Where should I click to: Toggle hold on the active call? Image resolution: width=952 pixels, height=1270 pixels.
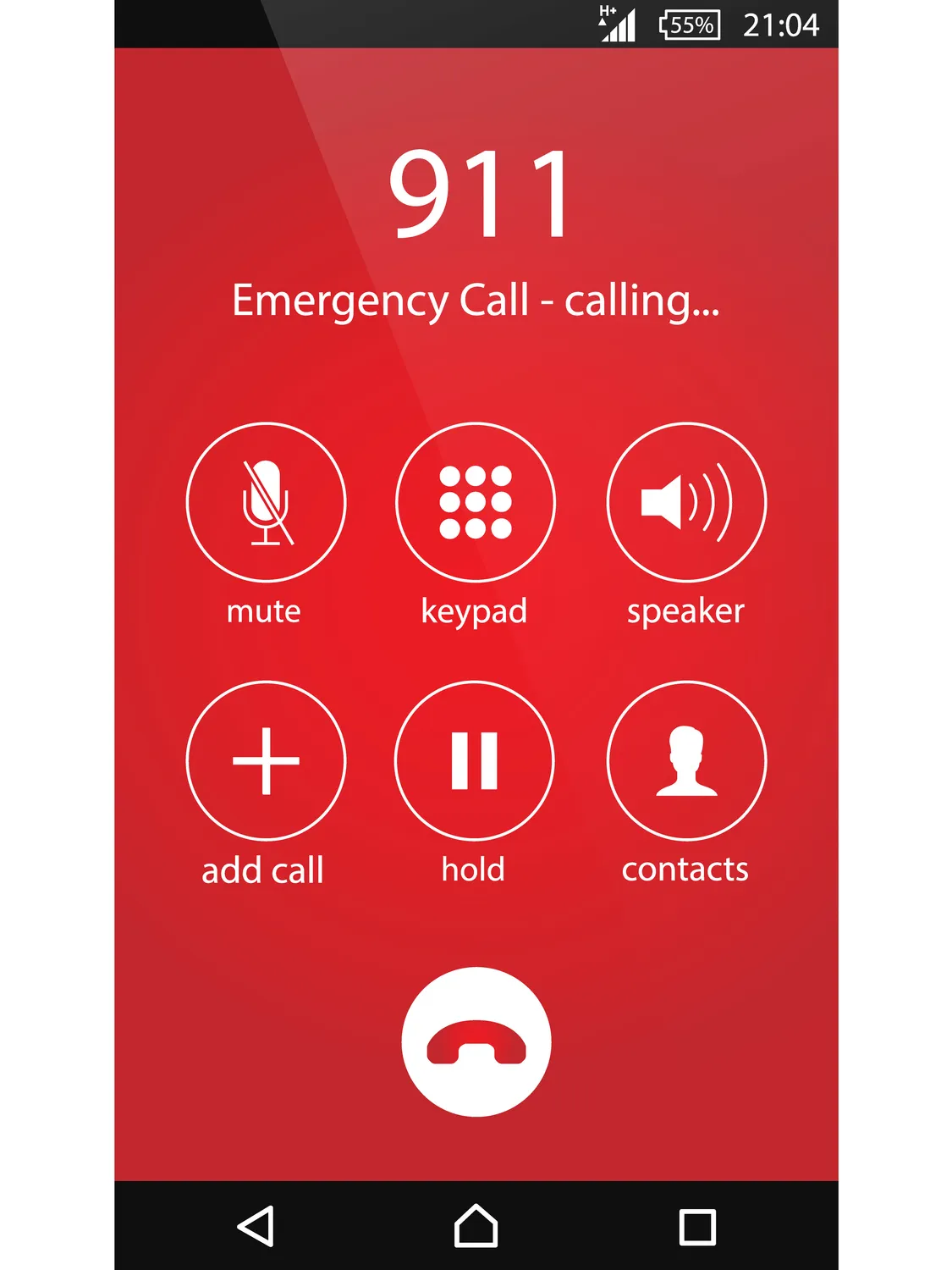(x=476, y=760)
